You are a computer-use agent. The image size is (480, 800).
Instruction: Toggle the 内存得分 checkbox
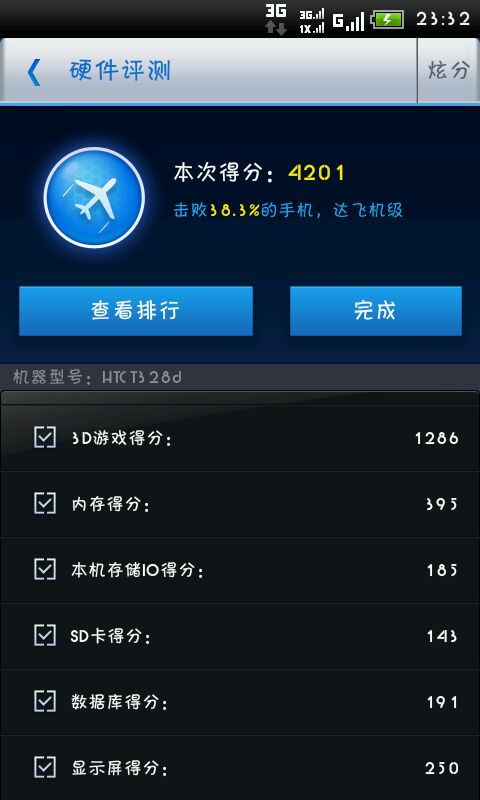click(45, 504)
